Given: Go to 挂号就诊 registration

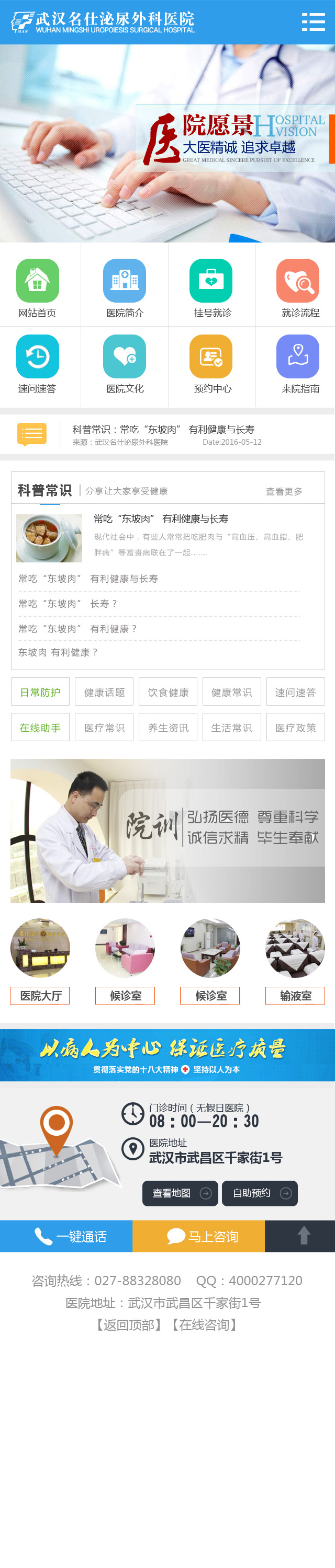Looking at the screenshot, I should (211, 287).
